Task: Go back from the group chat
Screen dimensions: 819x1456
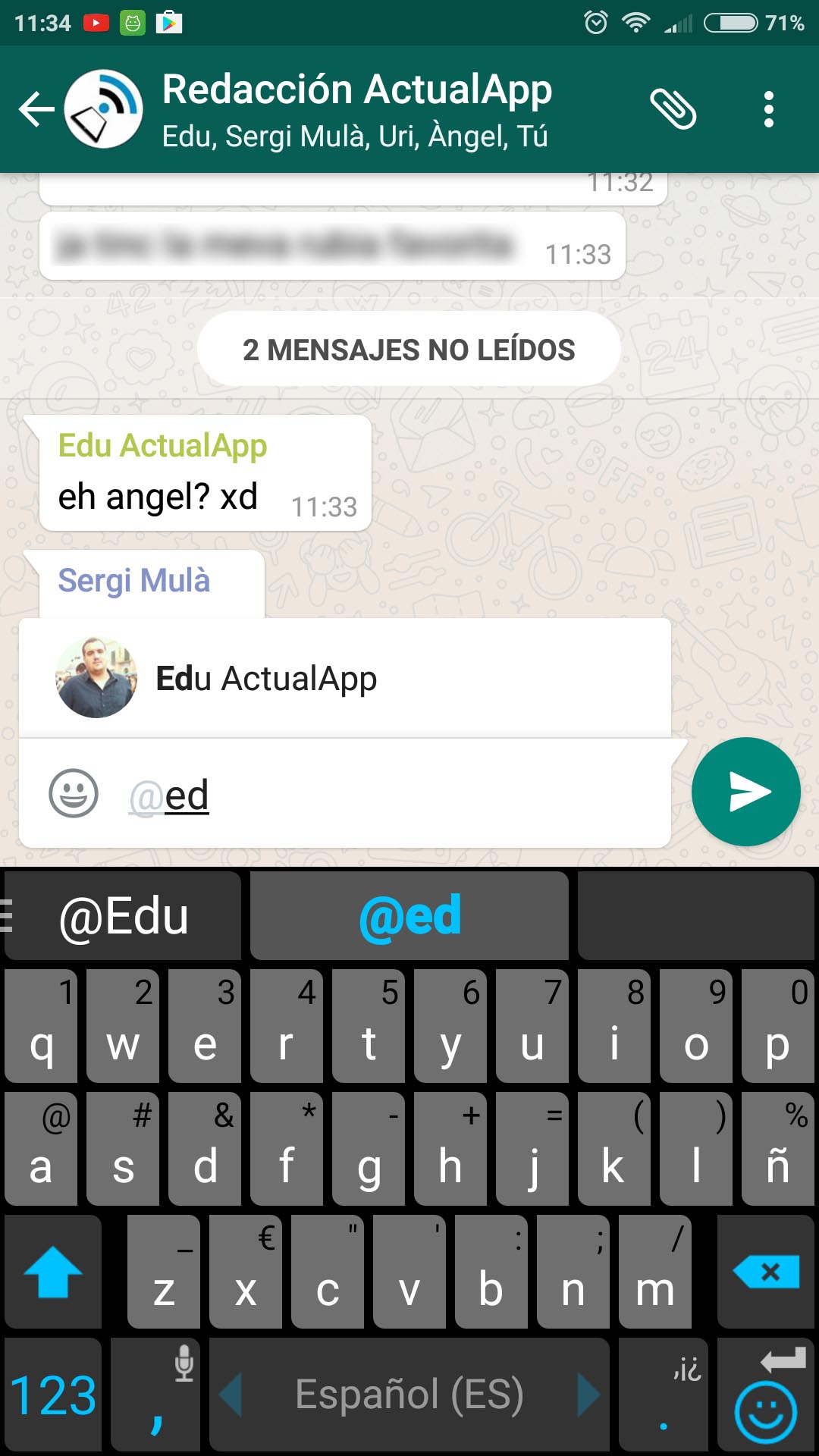Action: pyautogui.click(x=36, y=110)
